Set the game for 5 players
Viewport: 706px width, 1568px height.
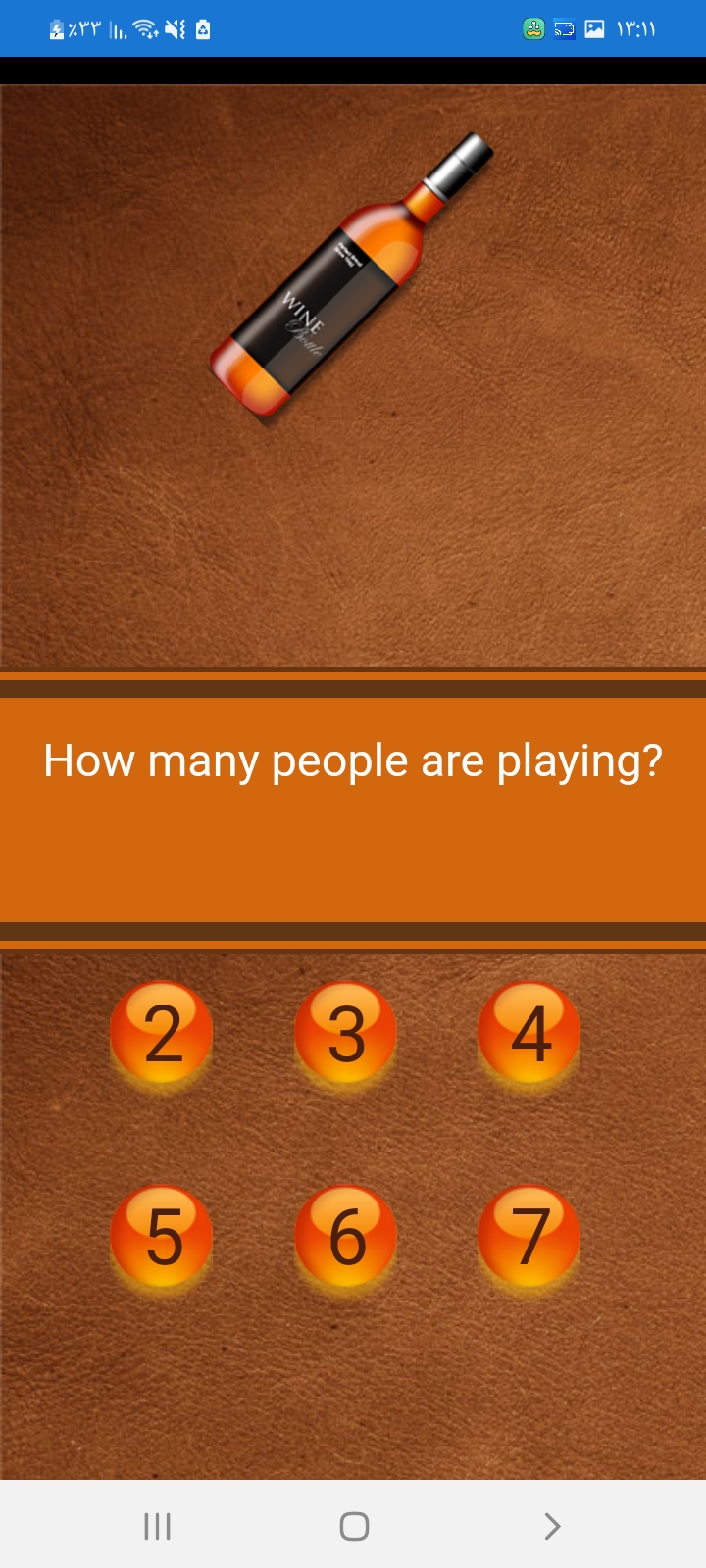162,1236
